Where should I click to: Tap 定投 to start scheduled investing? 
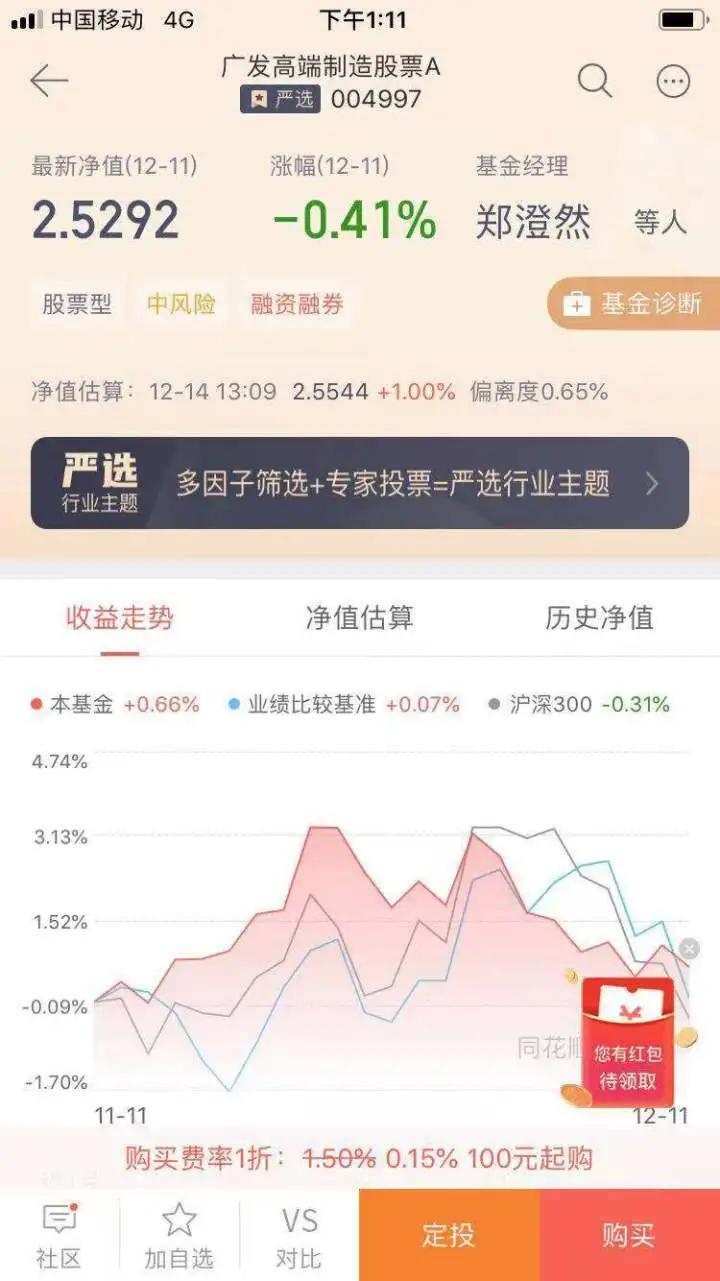pyautogui.click(x=450, y=1235)
